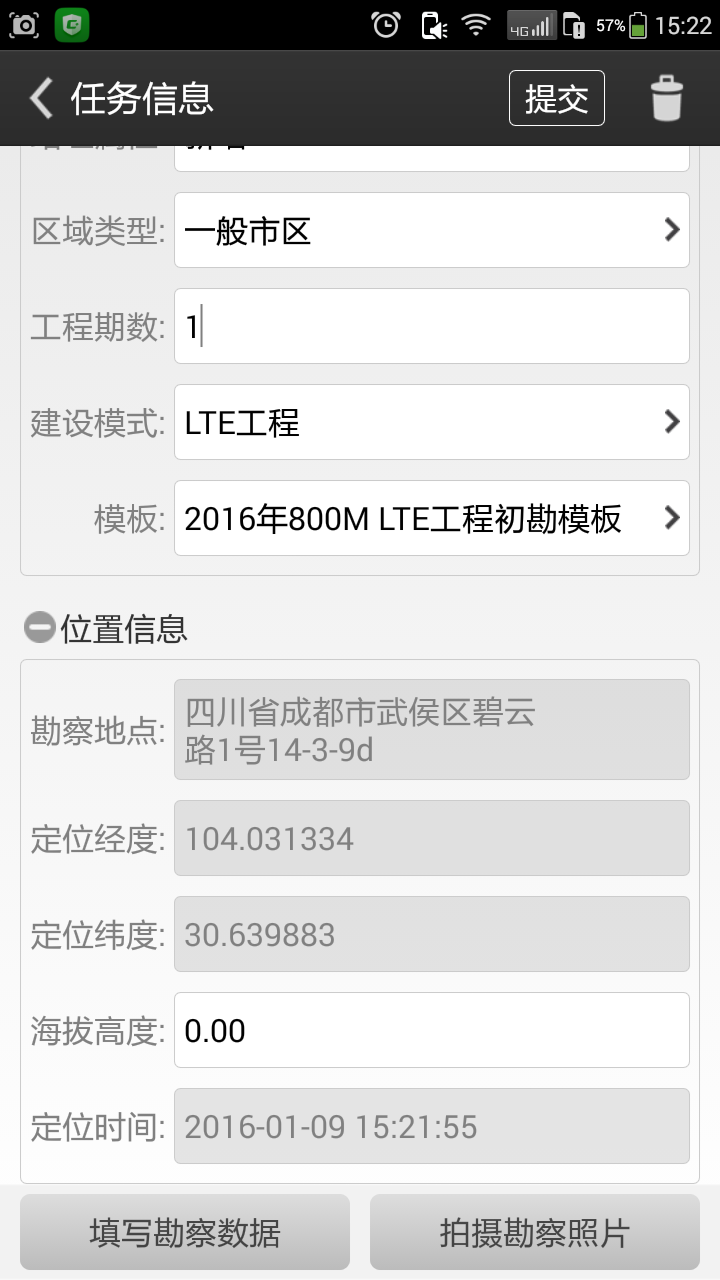Tap the 提交 submit button

pyautogui.click(x=556, y=98)
